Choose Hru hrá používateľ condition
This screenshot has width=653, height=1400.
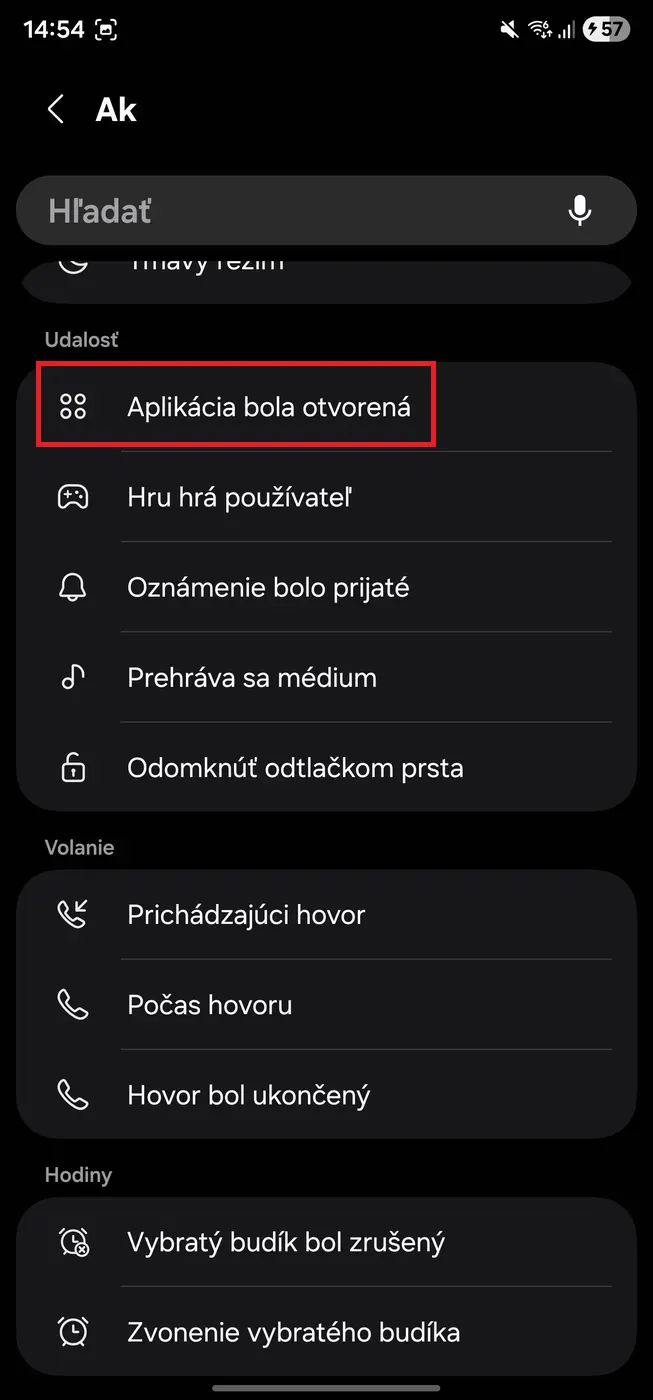240,497
